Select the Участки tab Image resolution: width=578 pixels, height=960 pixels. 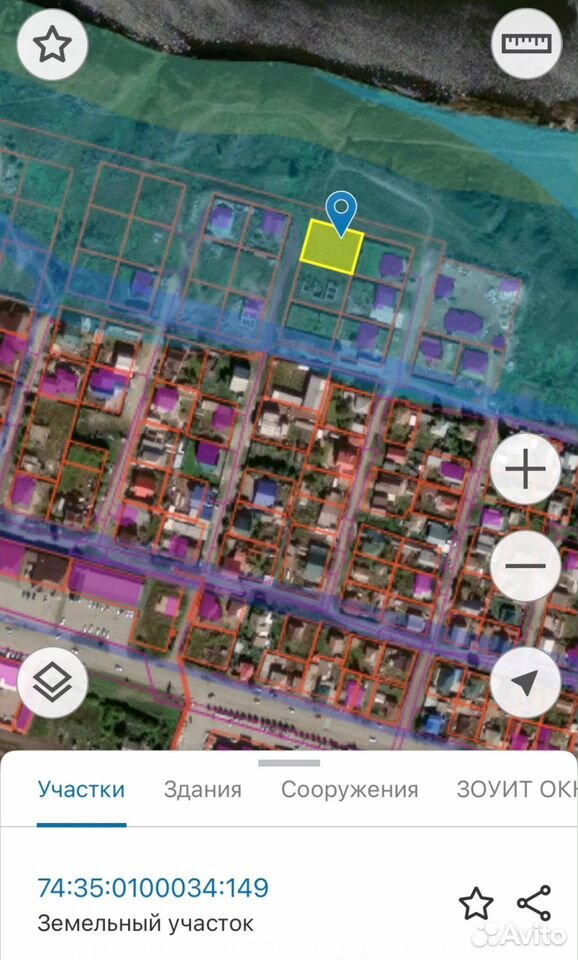[x=81, y=790]
